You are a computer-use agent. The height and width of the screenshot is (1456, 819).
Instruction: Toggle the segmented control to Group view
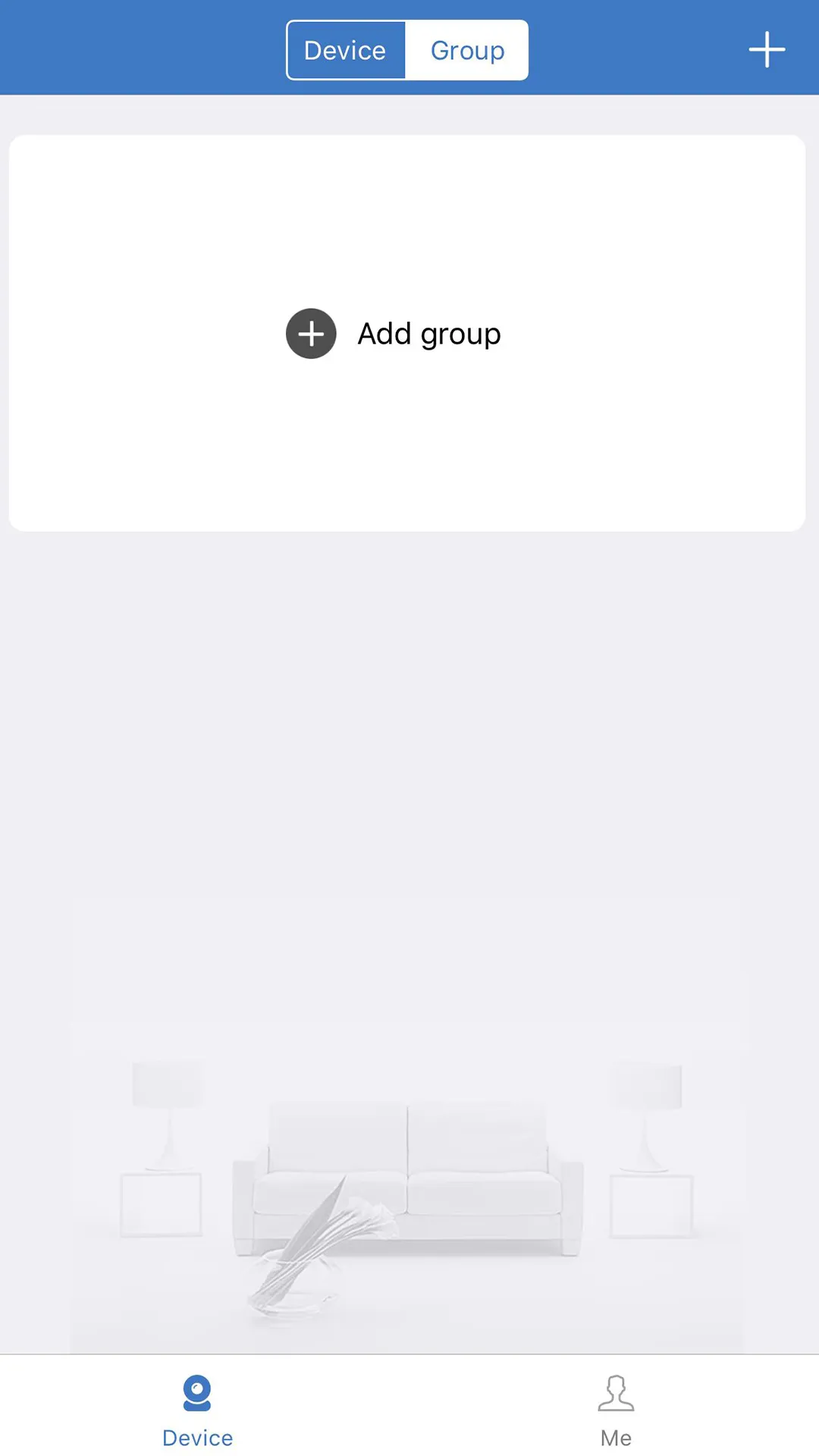point(467,49)
